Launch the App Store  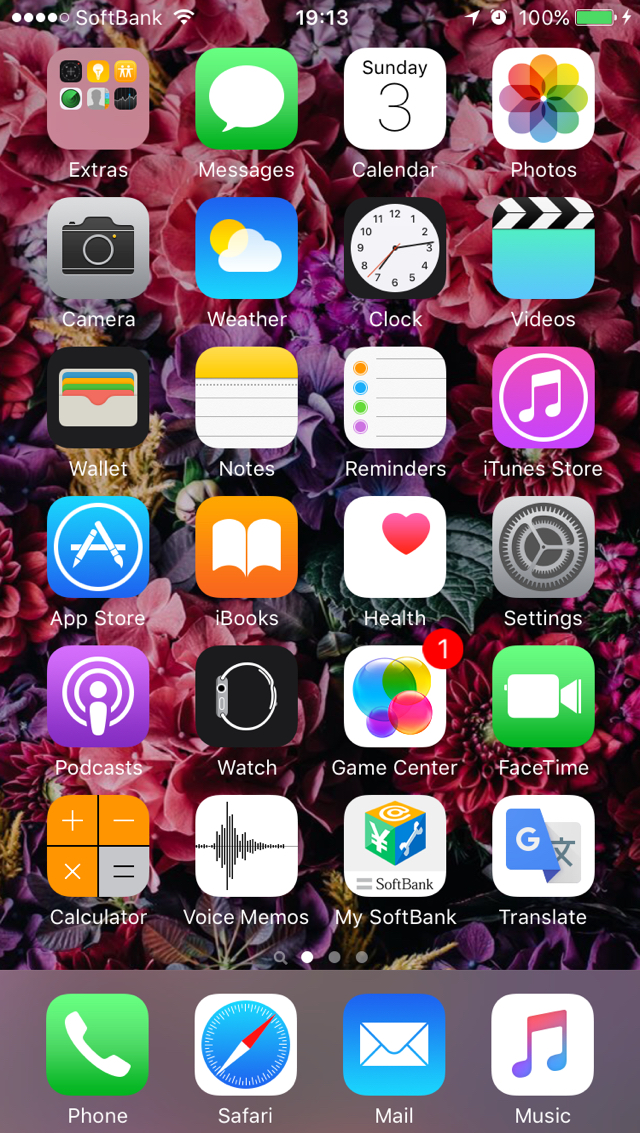coord(98,547)
